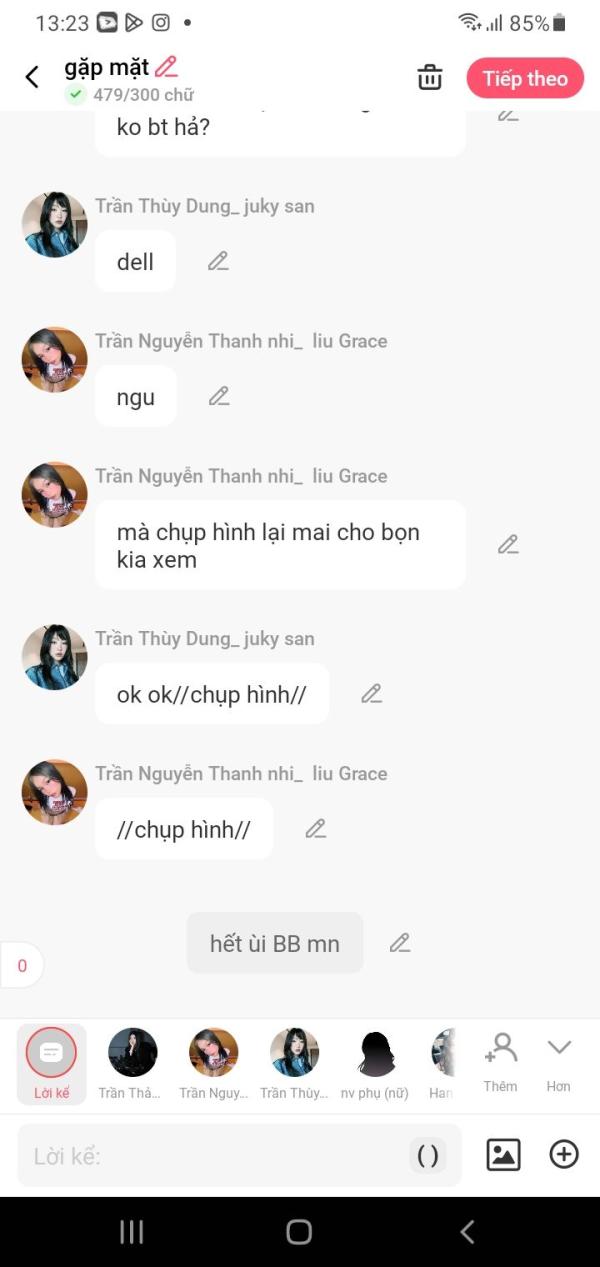Expand the "Hơn" character list
600x1267 pixels.
558,1061
